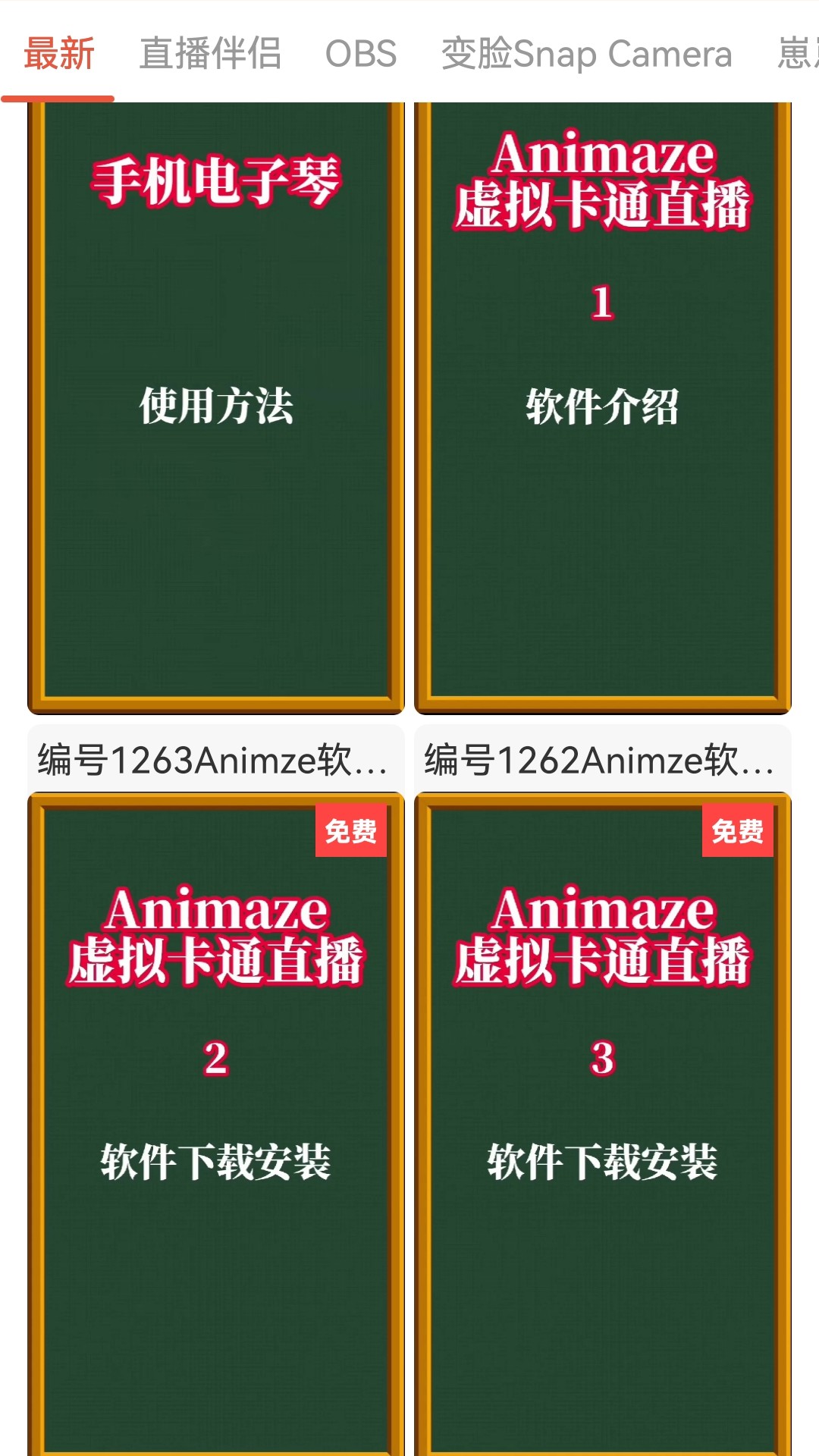Switch to the 直播伴侣 tab
This screenshot has height=1456, width=819.
click(210, 53)
